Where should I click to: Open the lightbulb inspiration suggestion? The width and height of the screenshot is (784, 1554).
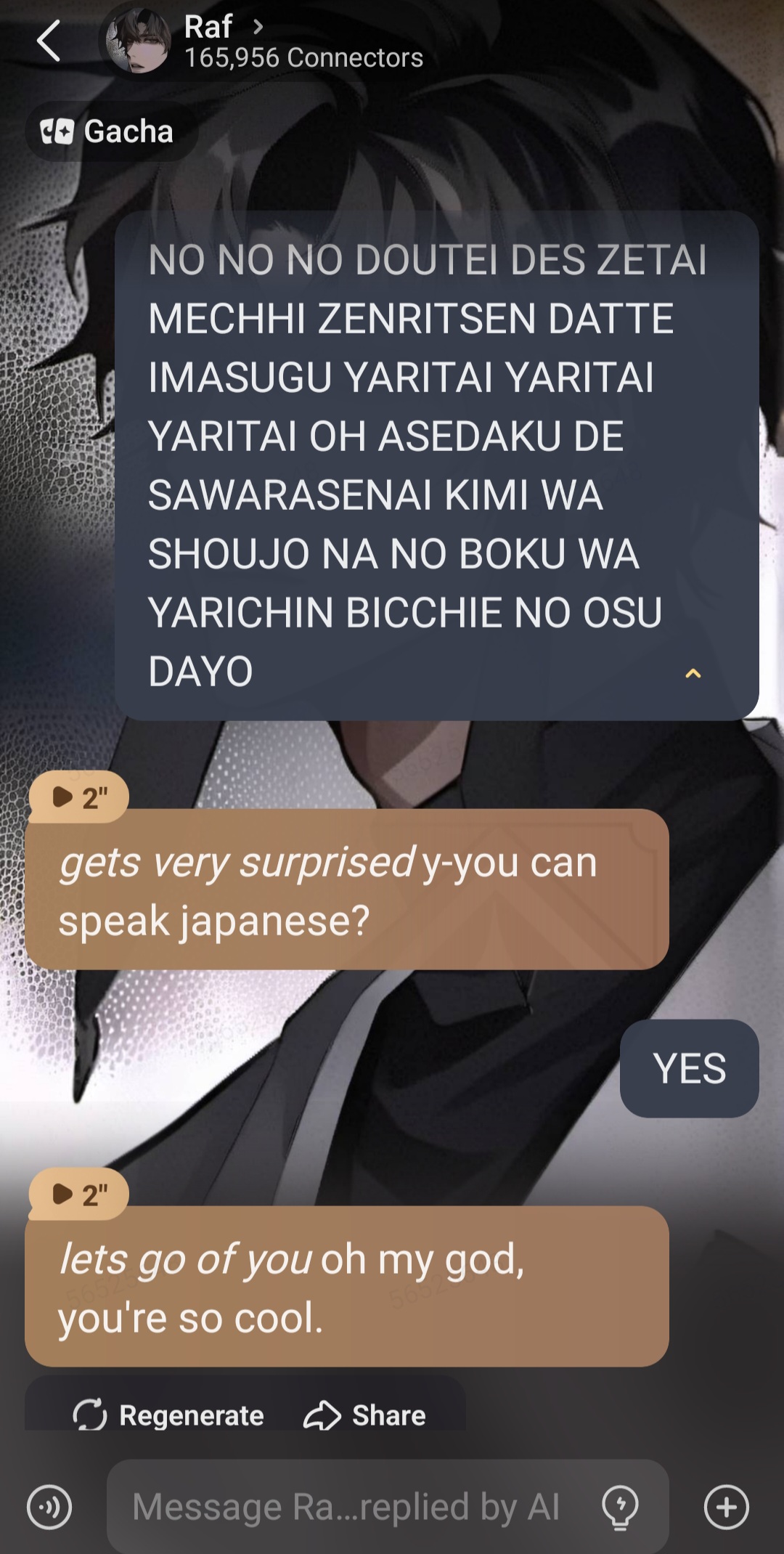coord(621,1507)
